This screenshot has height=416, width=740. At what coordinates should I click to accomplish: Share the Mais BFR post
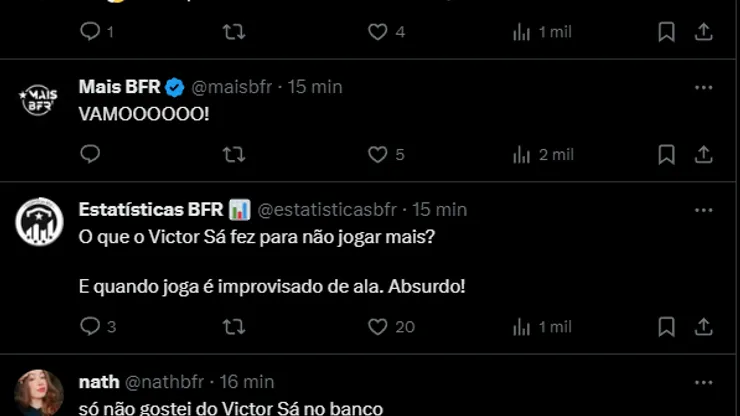coord(704,154)
